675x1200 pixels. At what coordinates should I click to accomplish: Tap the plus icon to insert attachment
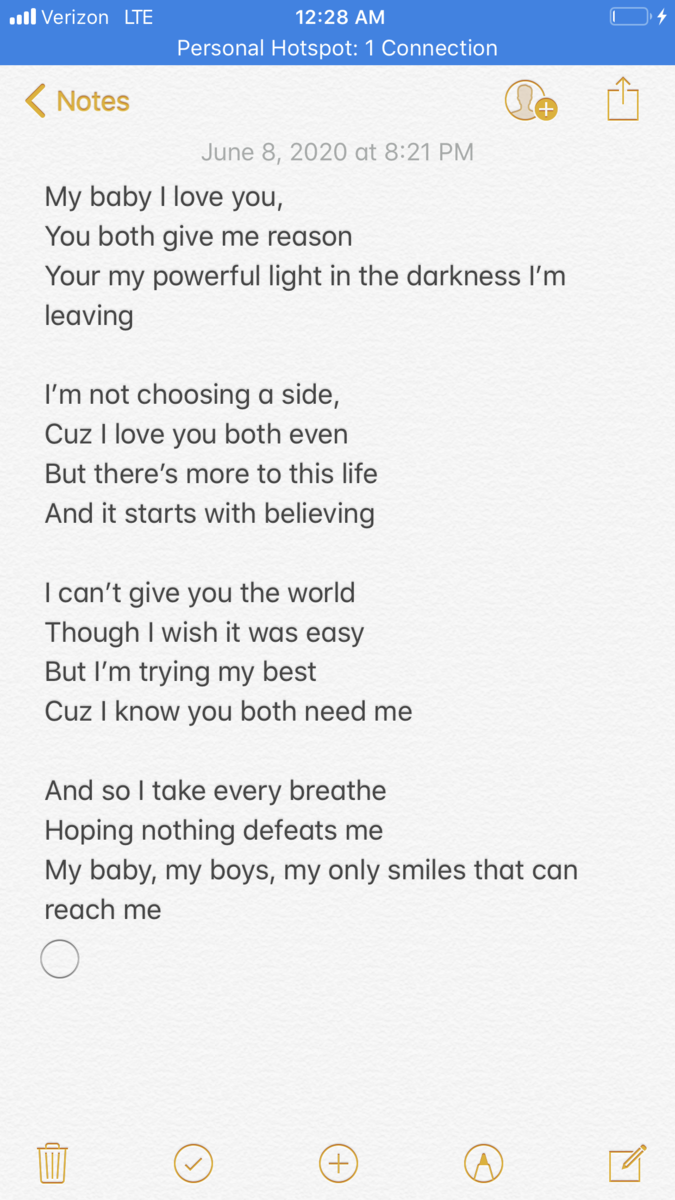click(338, 1163)
